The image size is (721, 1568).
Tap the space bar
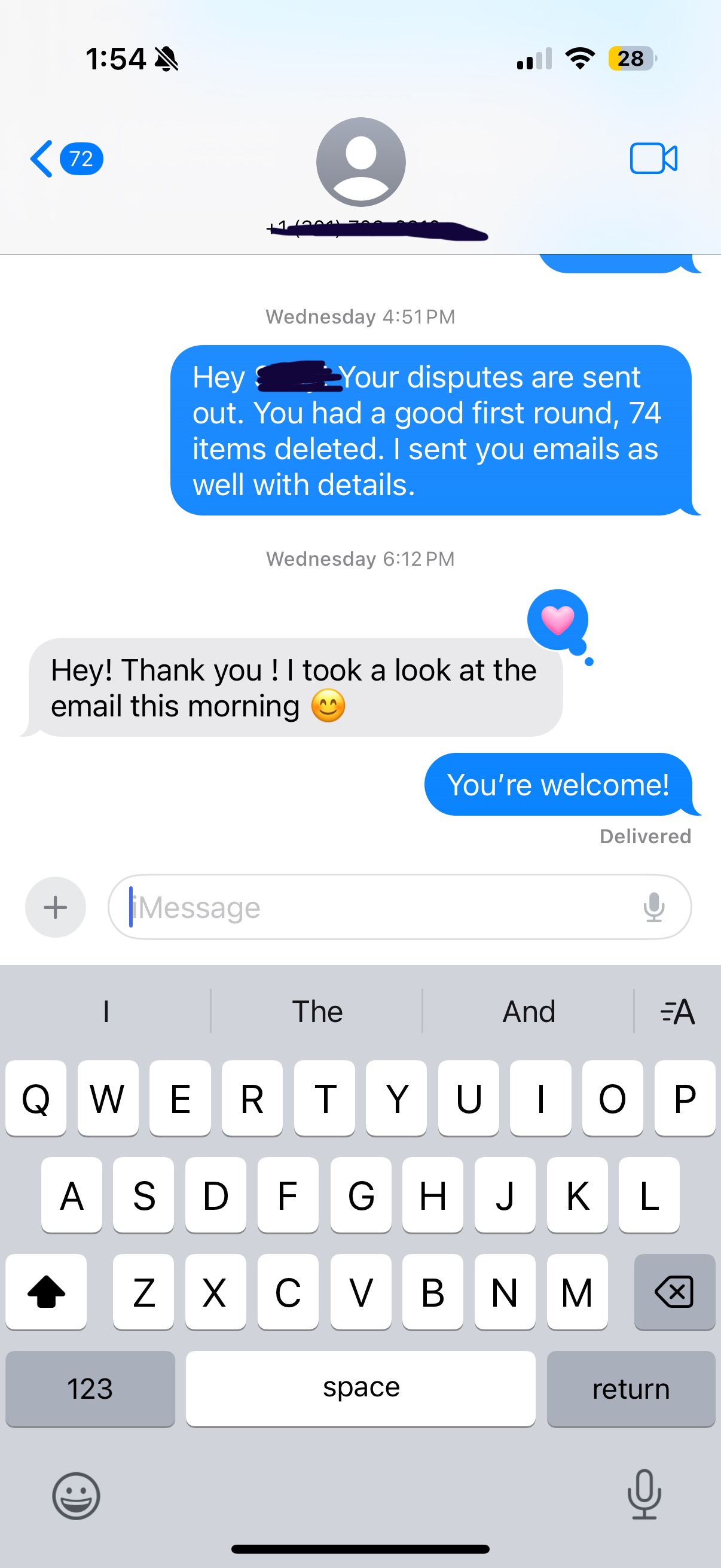(361, 1389)
